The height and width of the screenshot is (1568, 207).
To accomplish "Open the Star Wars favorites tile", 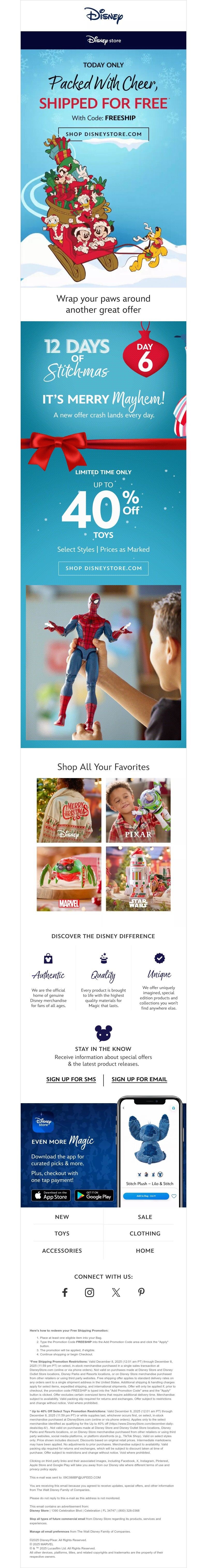I will click(138, 878).
